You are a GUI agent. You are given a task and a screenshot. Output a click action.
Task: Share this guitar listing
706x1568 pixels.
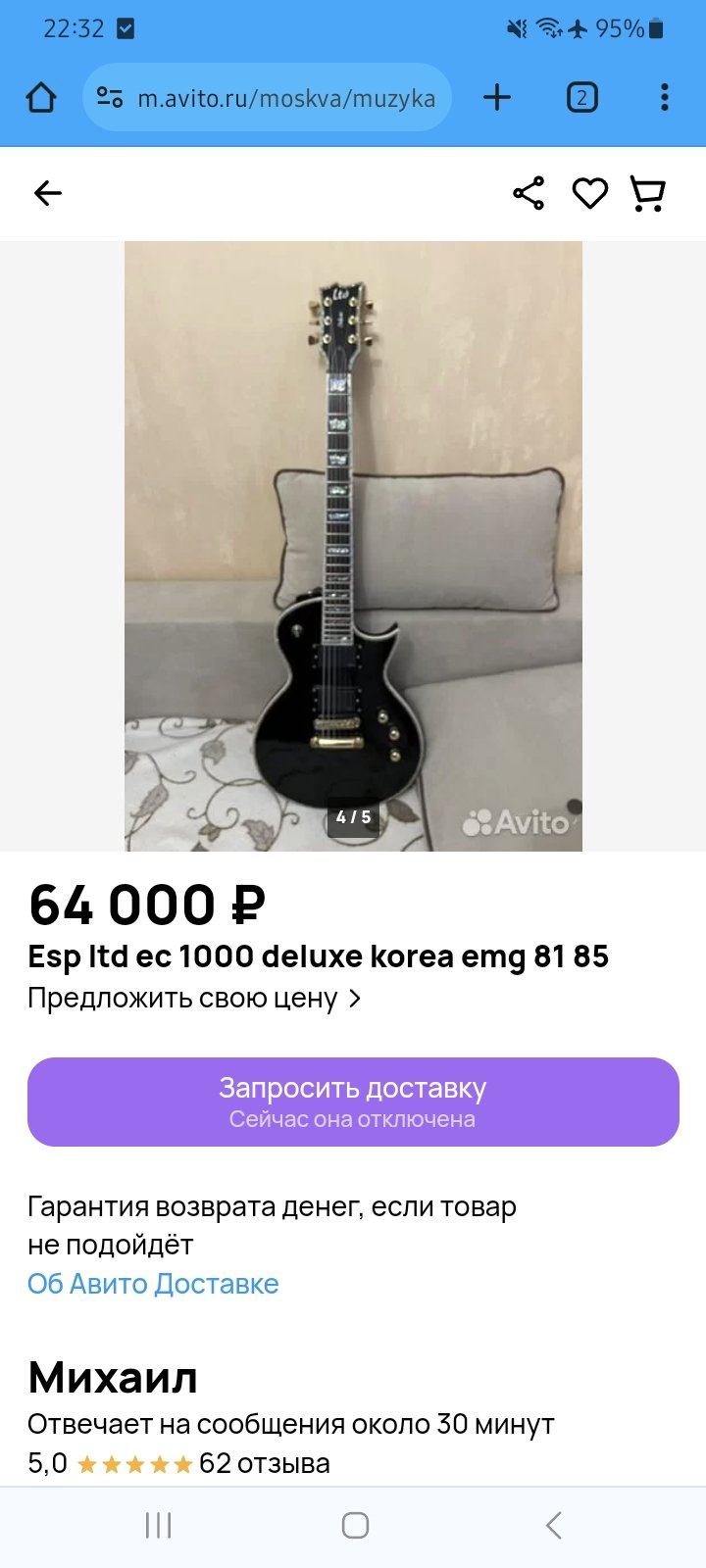coord(529,193)
